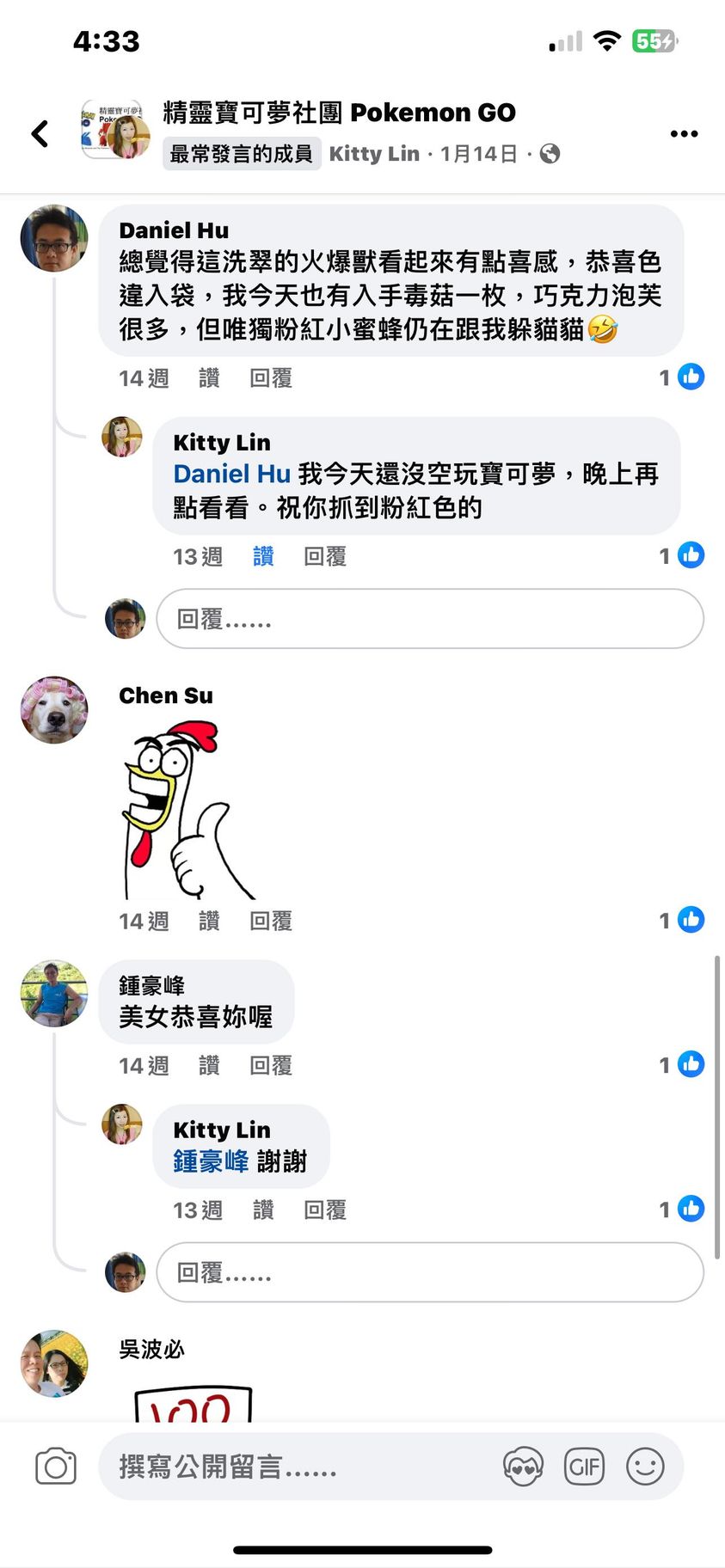Like 鍾豪峰's comment
The height and width of the screenshot is (1568, 725).
(x=209, y=1066)
